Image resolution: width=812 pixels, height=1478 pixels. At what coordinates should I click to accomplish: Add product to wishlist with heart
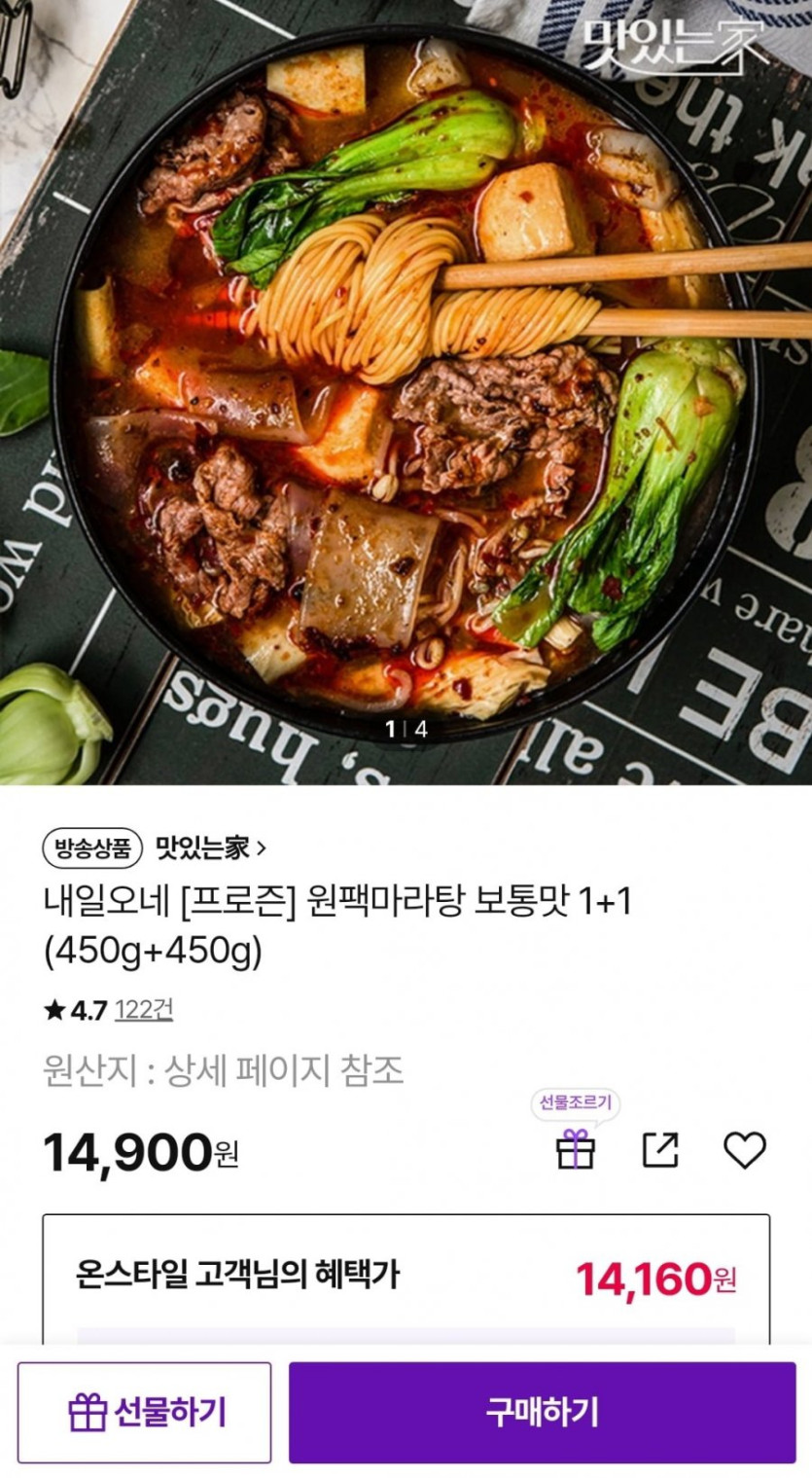pos(745,1150)
